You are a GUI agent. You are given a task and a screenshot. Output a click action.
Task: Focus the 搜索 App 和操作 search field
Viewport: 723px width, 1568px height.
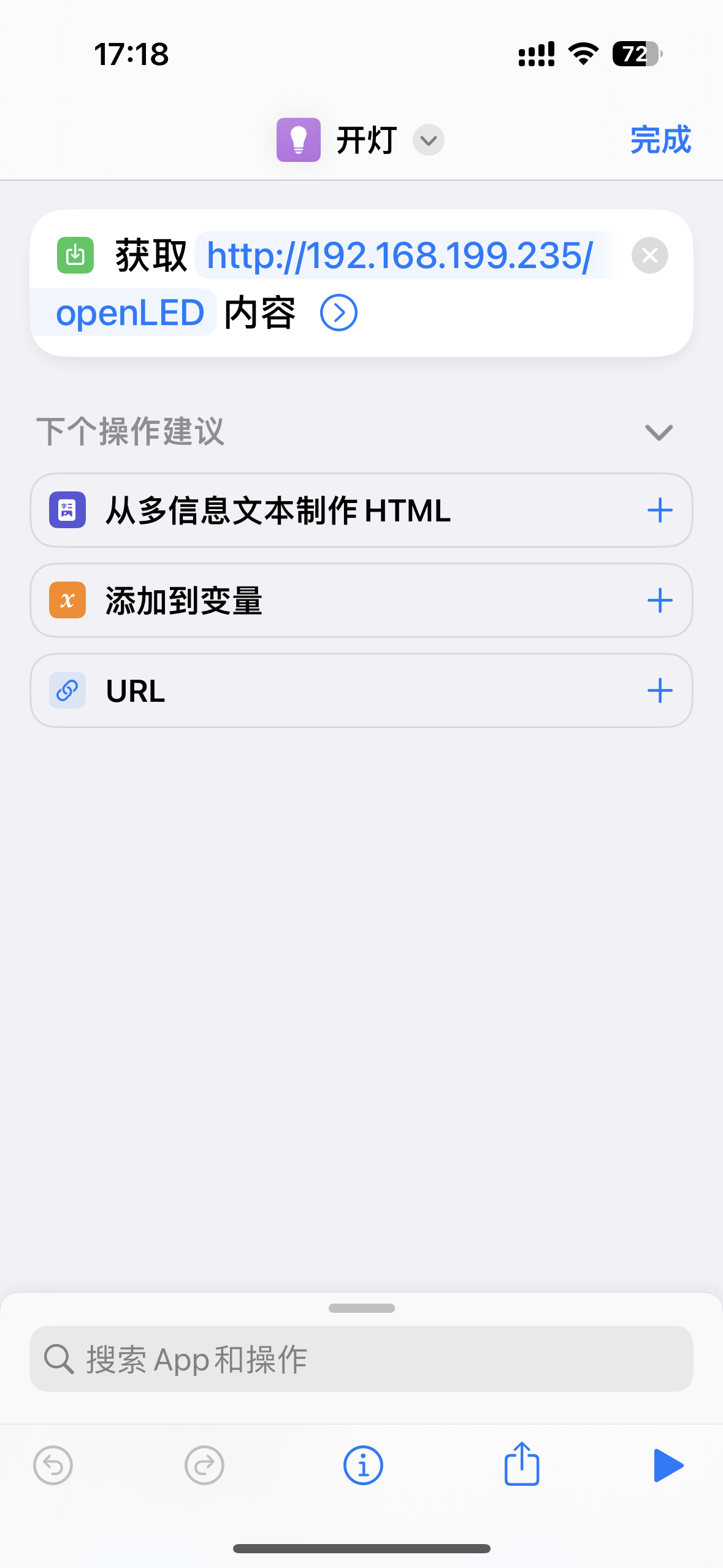pyautogui.click(x=361, y=1359)
